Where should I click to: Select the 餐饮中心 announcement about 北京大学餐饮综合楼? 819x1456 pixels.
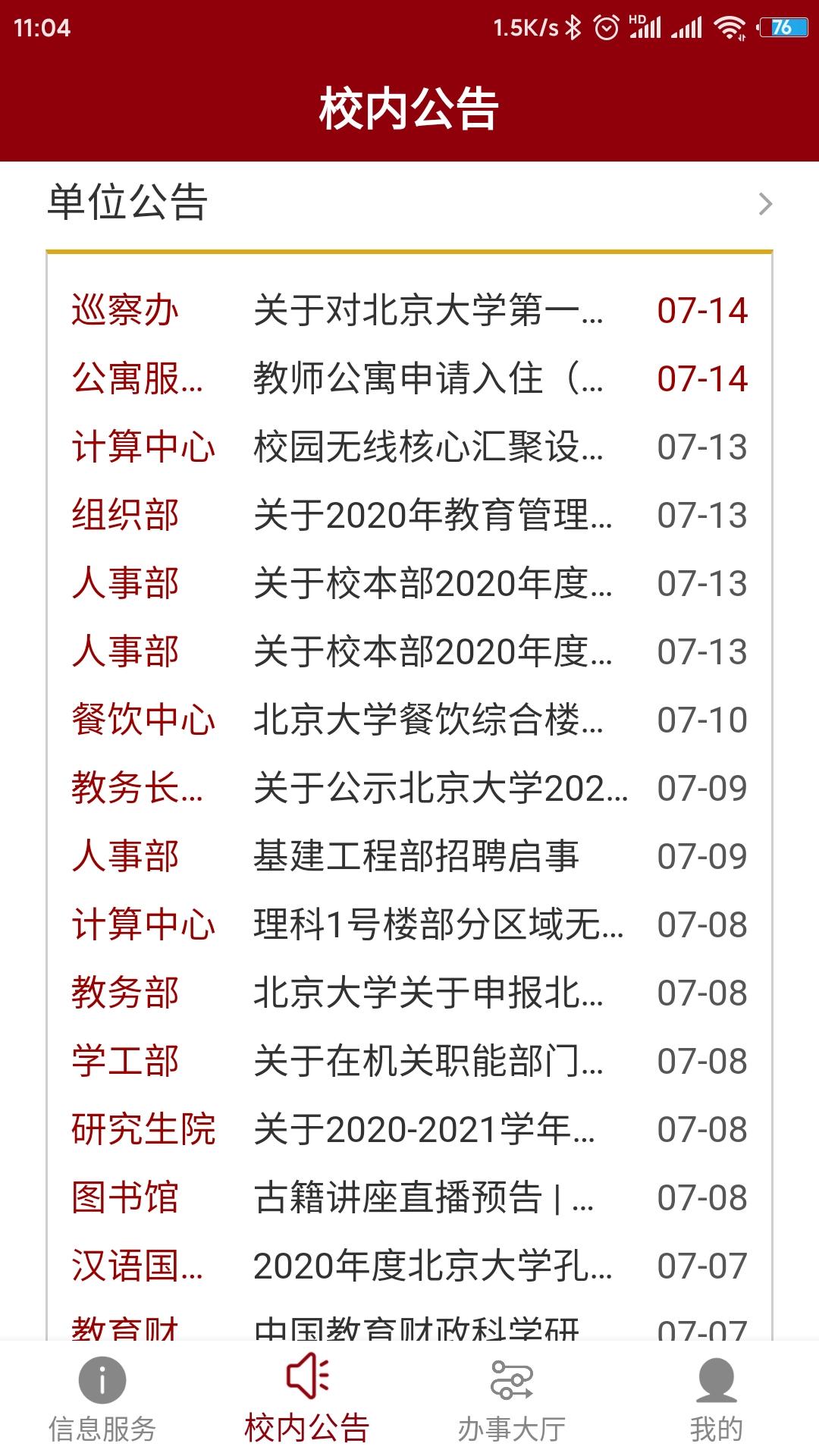[x=409, y=719]
